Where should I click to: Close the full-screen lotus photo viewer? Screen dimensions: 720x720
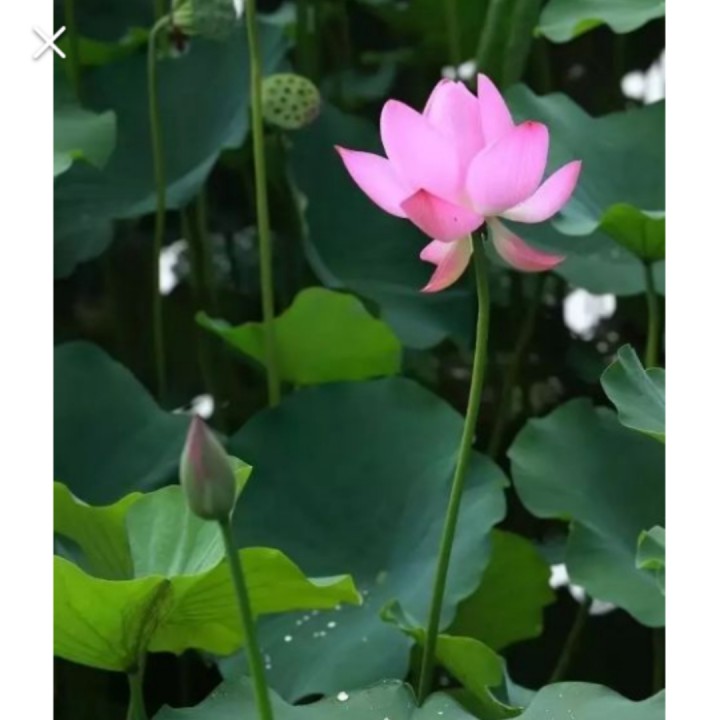pos(48,43)
